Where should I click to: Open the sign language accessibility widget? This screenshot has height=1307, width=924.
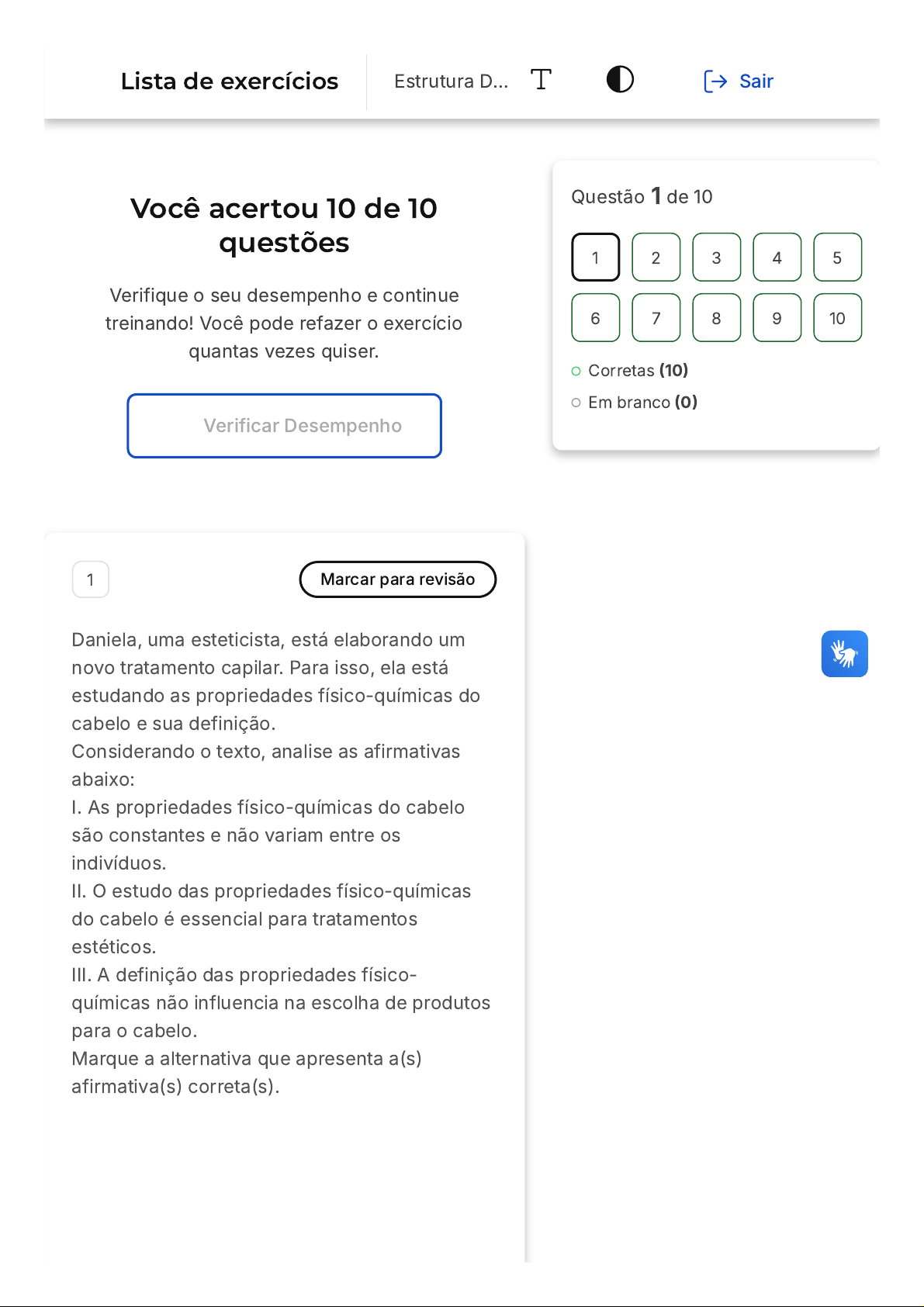coord(844,654)
